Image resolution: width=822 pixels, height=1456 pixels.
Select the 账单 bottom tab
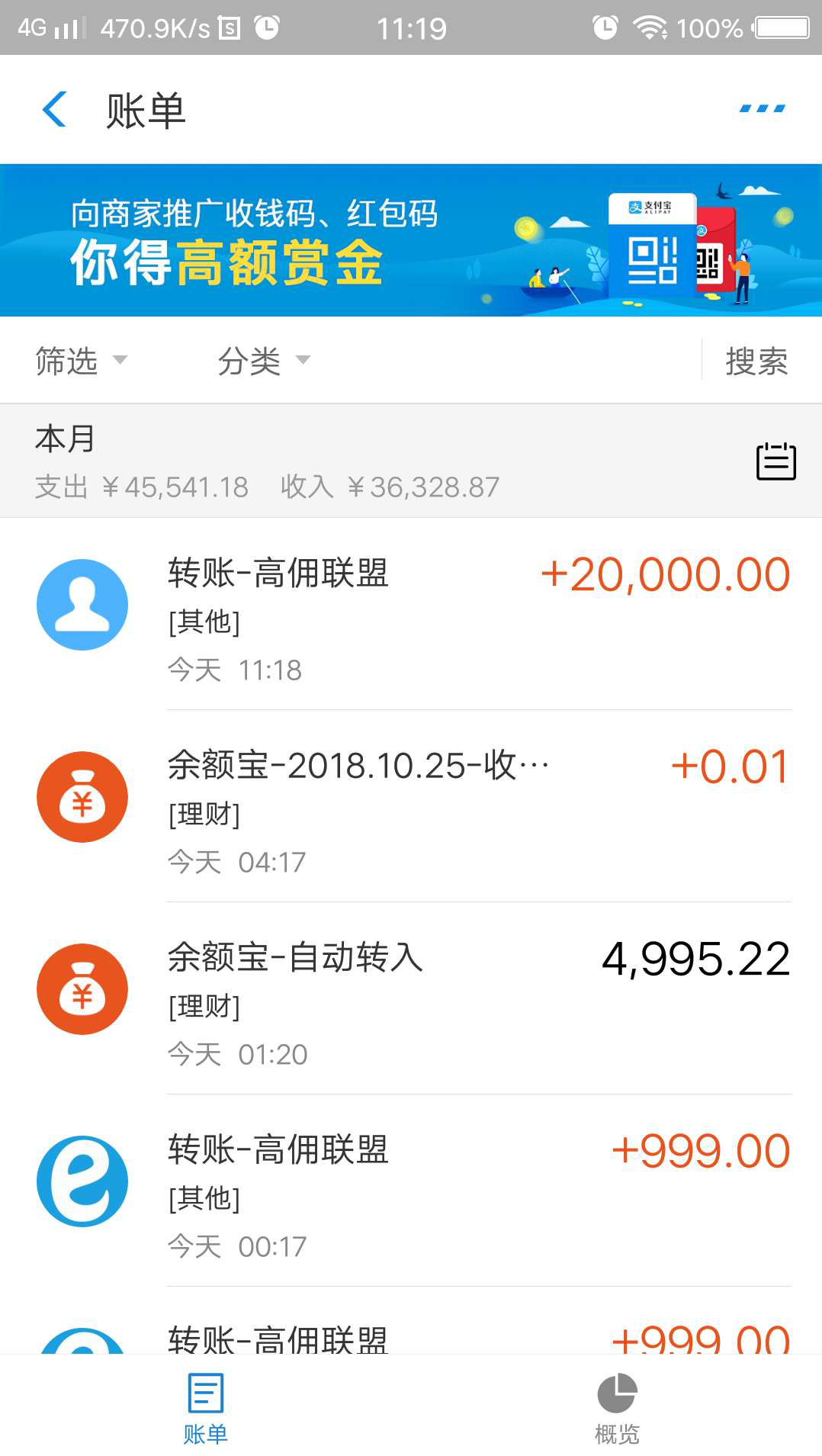click(205, 1408)
